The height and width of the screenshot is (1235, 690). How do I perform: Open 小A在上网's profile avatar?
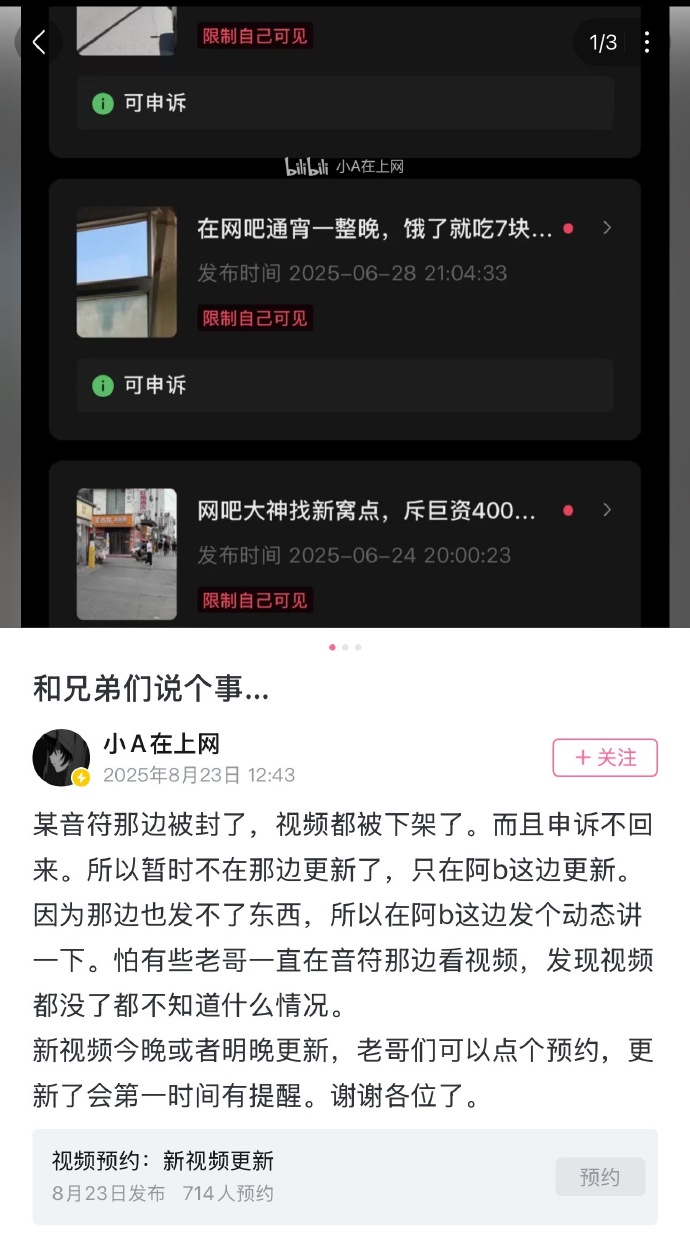tap(61, 757)
